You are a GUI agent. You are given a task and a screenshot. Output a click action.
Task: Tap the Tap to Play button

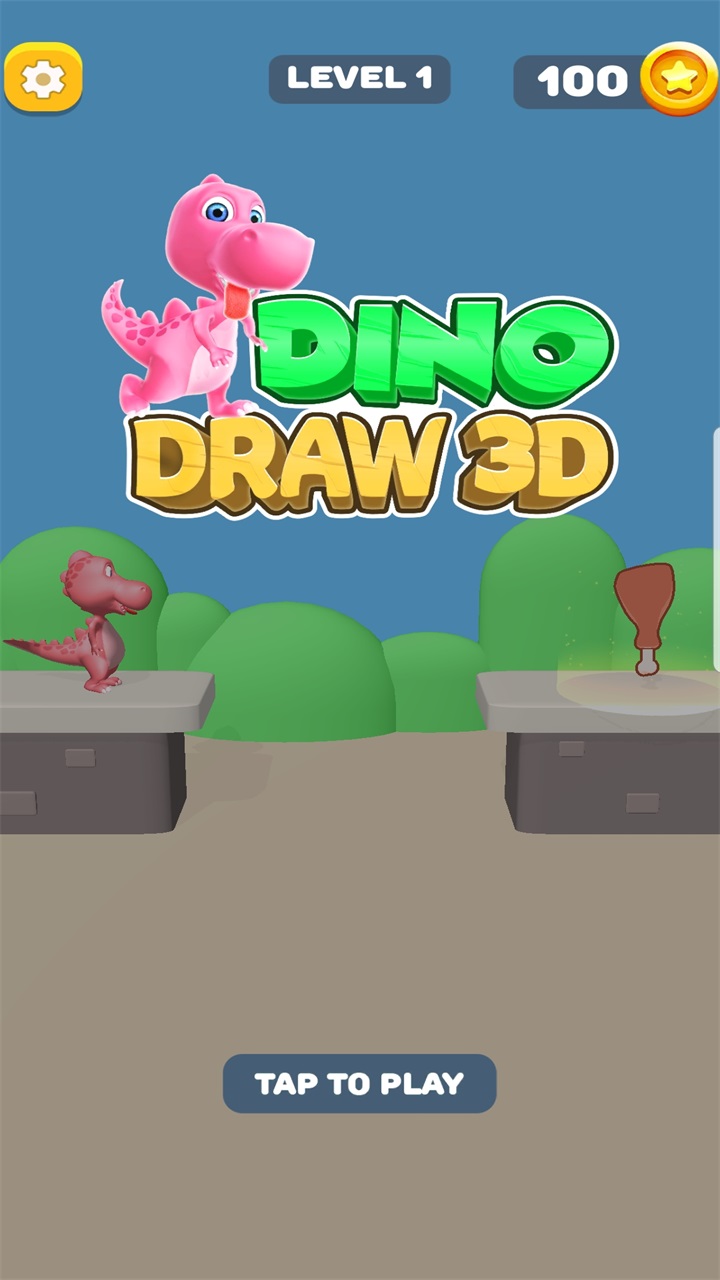359,1084
